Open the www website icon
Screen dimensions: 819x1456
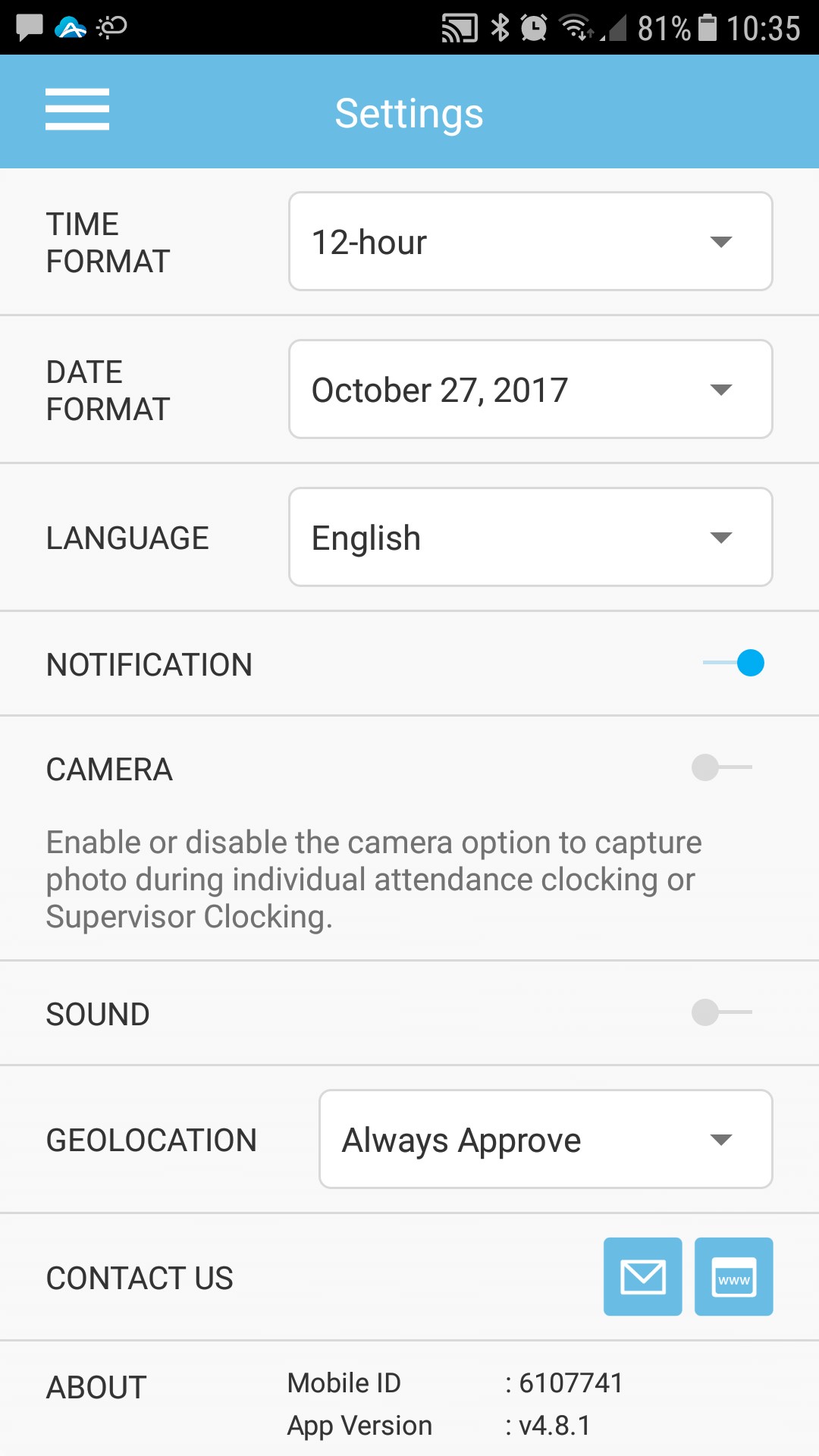734,1277
